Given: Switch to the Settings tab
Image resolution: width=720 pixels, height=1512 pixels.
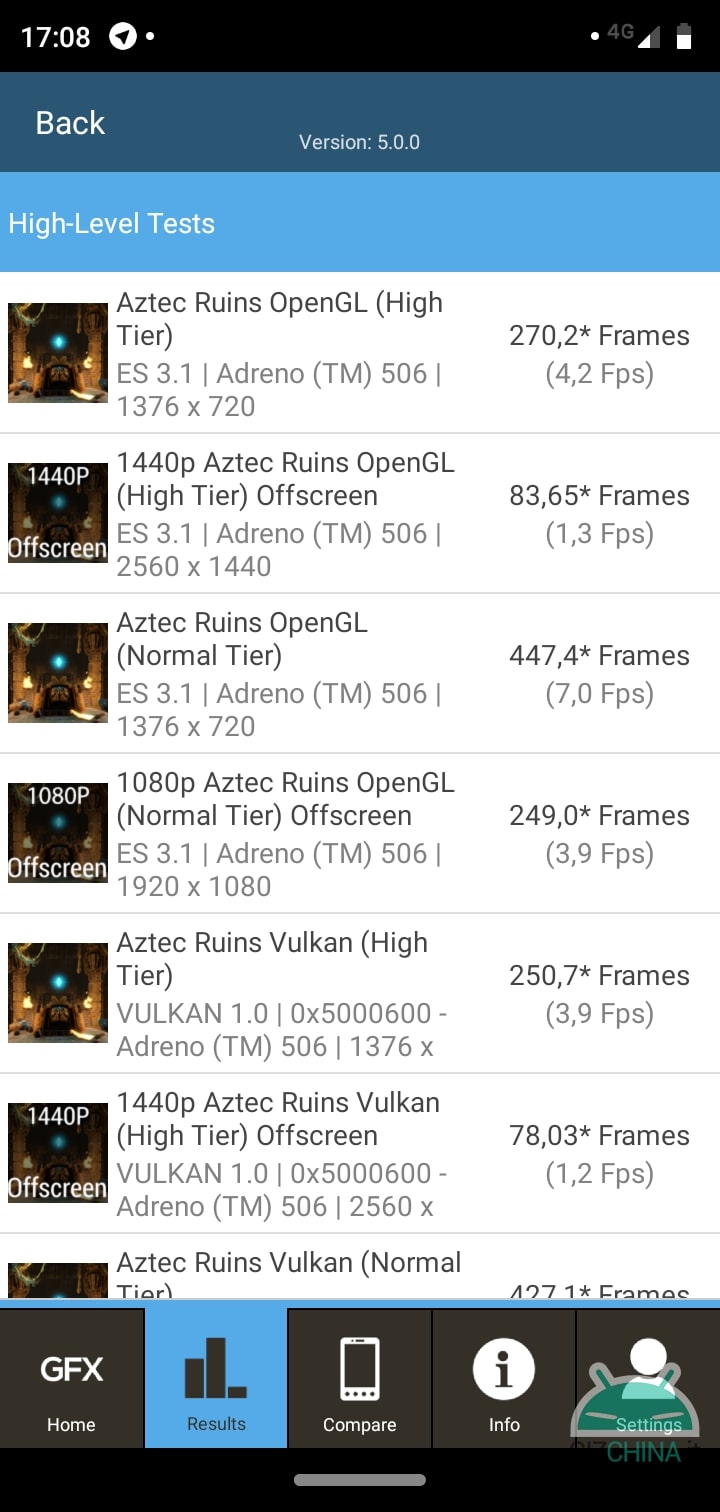Looking at the screenshot, I should point(648,1379).
